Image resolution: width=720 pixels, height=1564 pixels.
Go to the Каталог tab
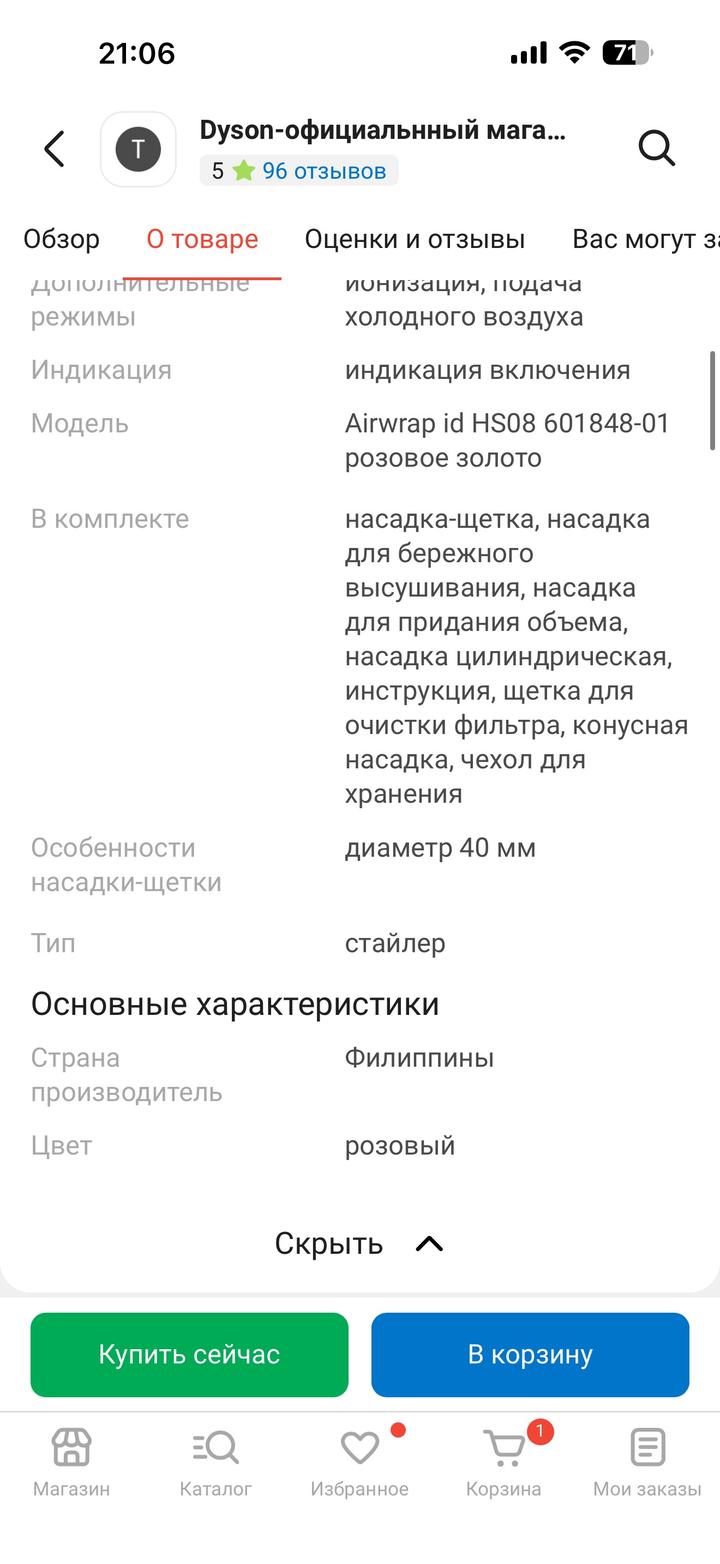(x=215, y=1462)
